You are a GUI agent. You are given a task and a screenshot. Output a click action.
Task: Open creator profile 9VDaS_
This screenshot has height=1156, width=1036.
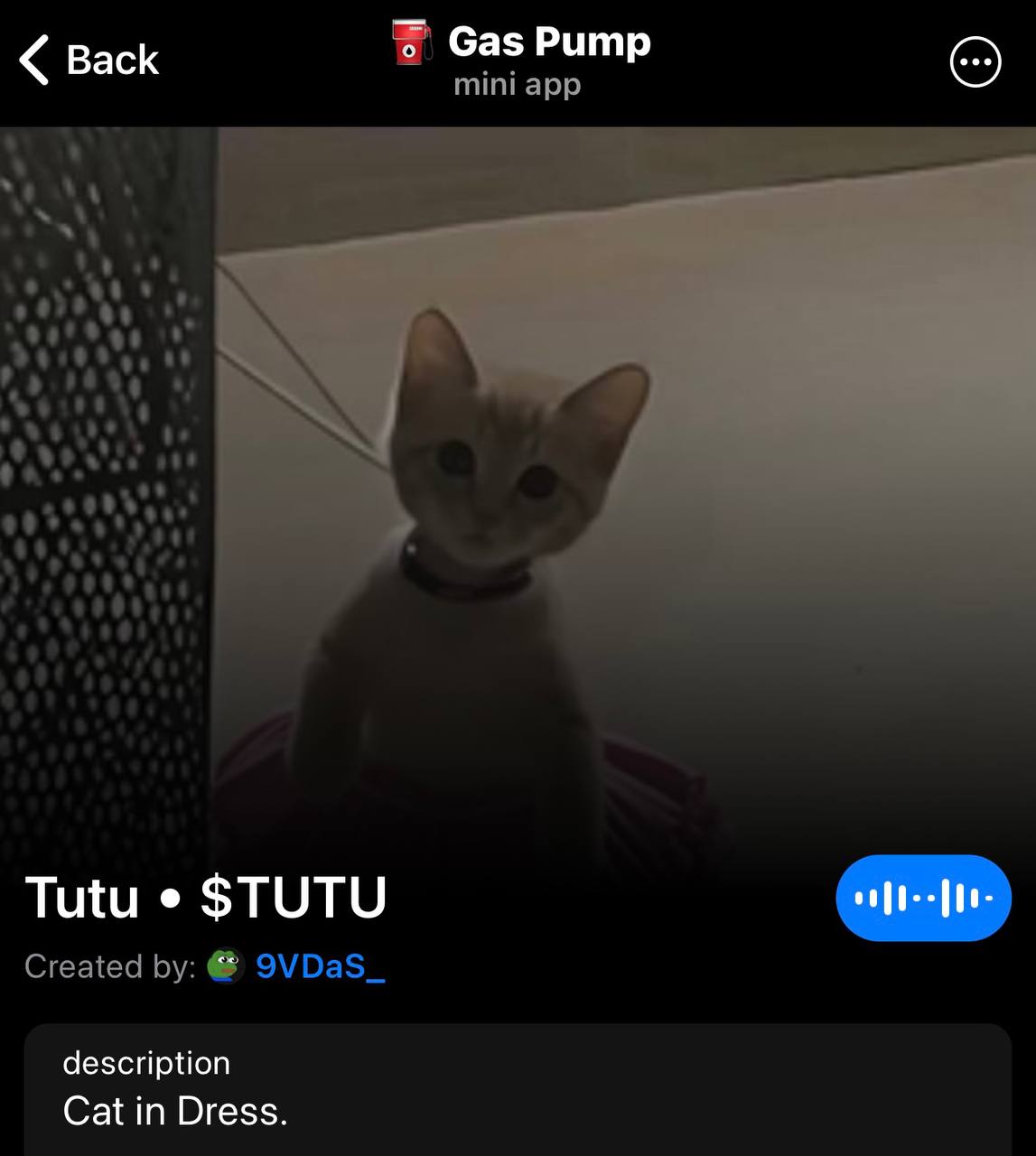321,966
